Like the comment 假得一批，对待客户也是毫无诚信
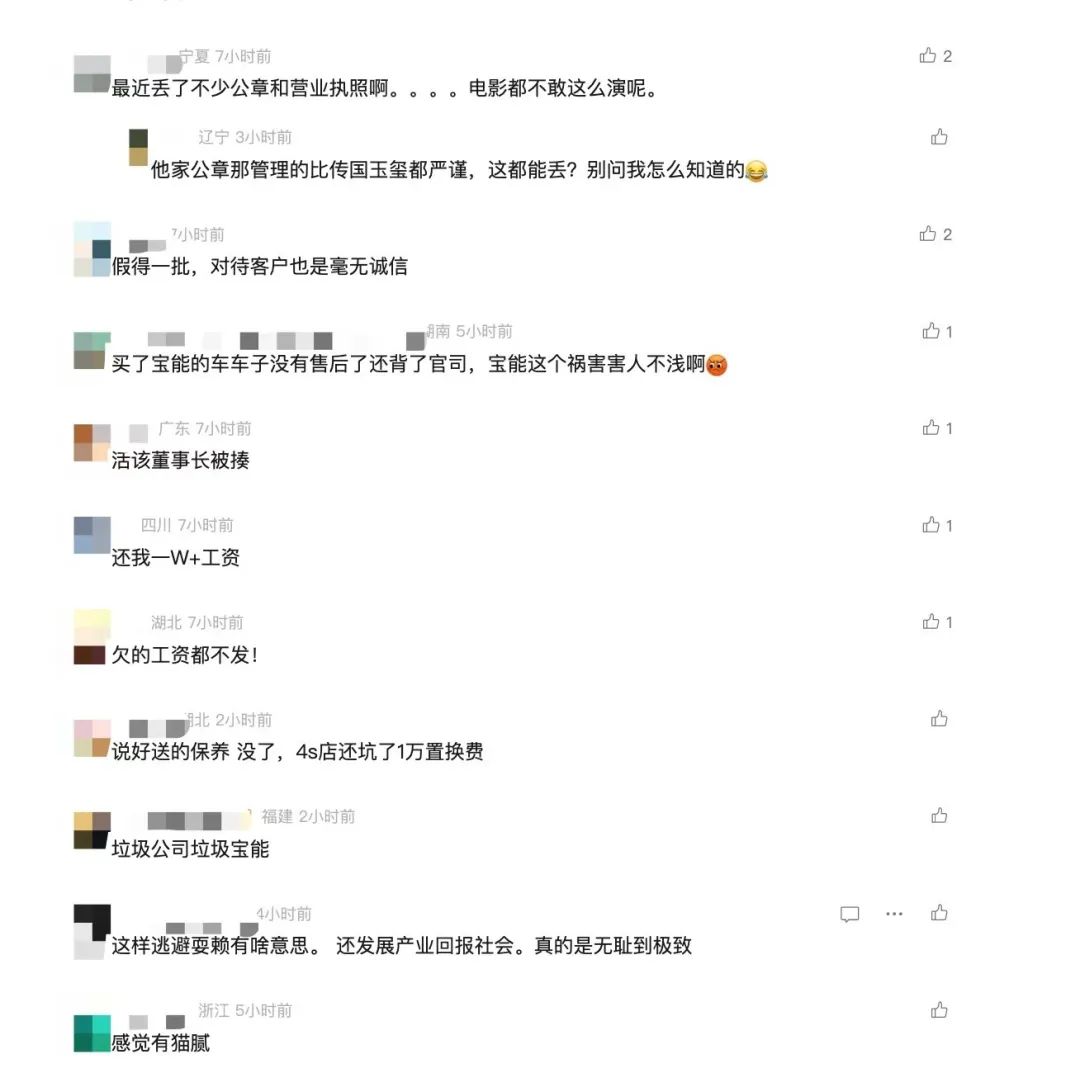The image size is (1080, 1073). pyautogui.click(x=928, y=234)
